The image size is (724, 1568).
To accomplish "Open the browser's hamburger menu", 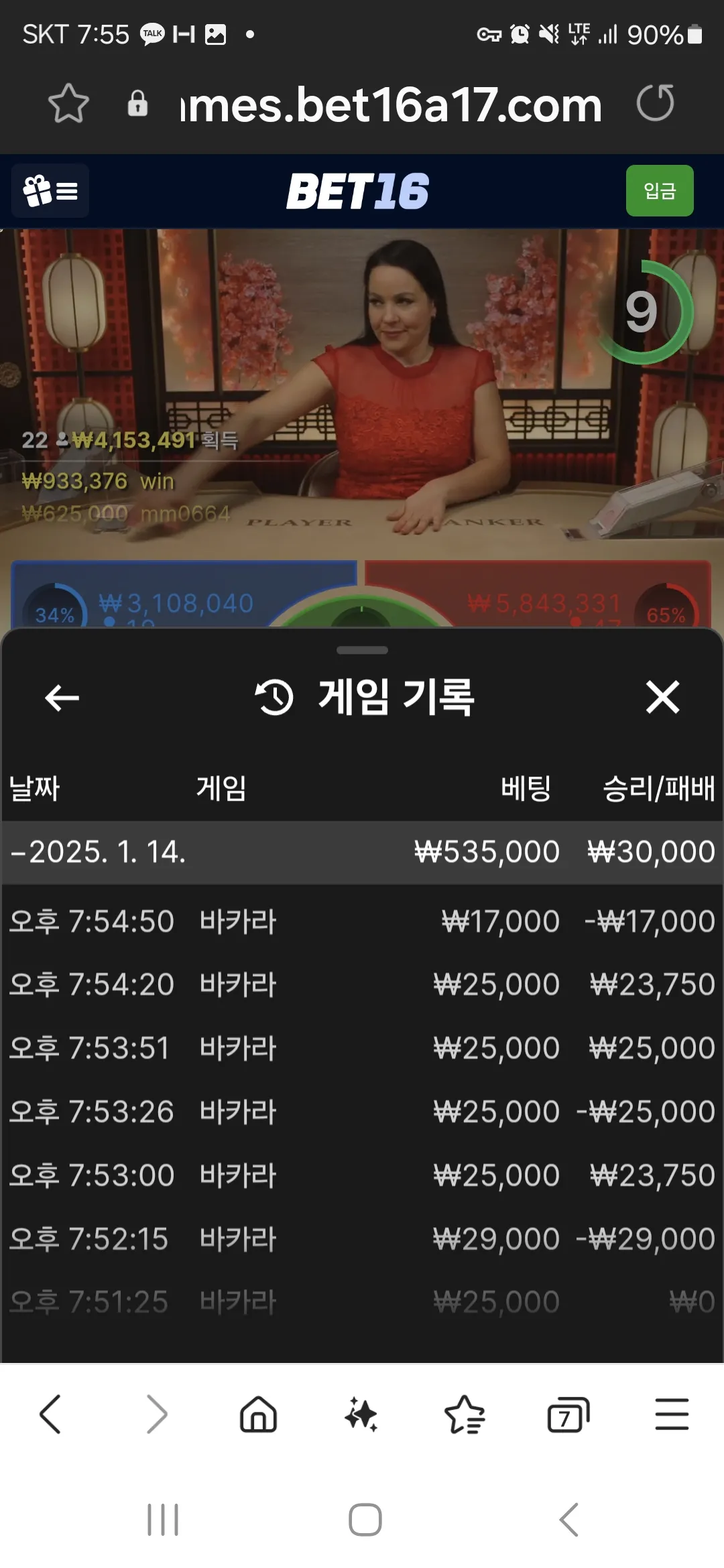I will point(672,1415).
